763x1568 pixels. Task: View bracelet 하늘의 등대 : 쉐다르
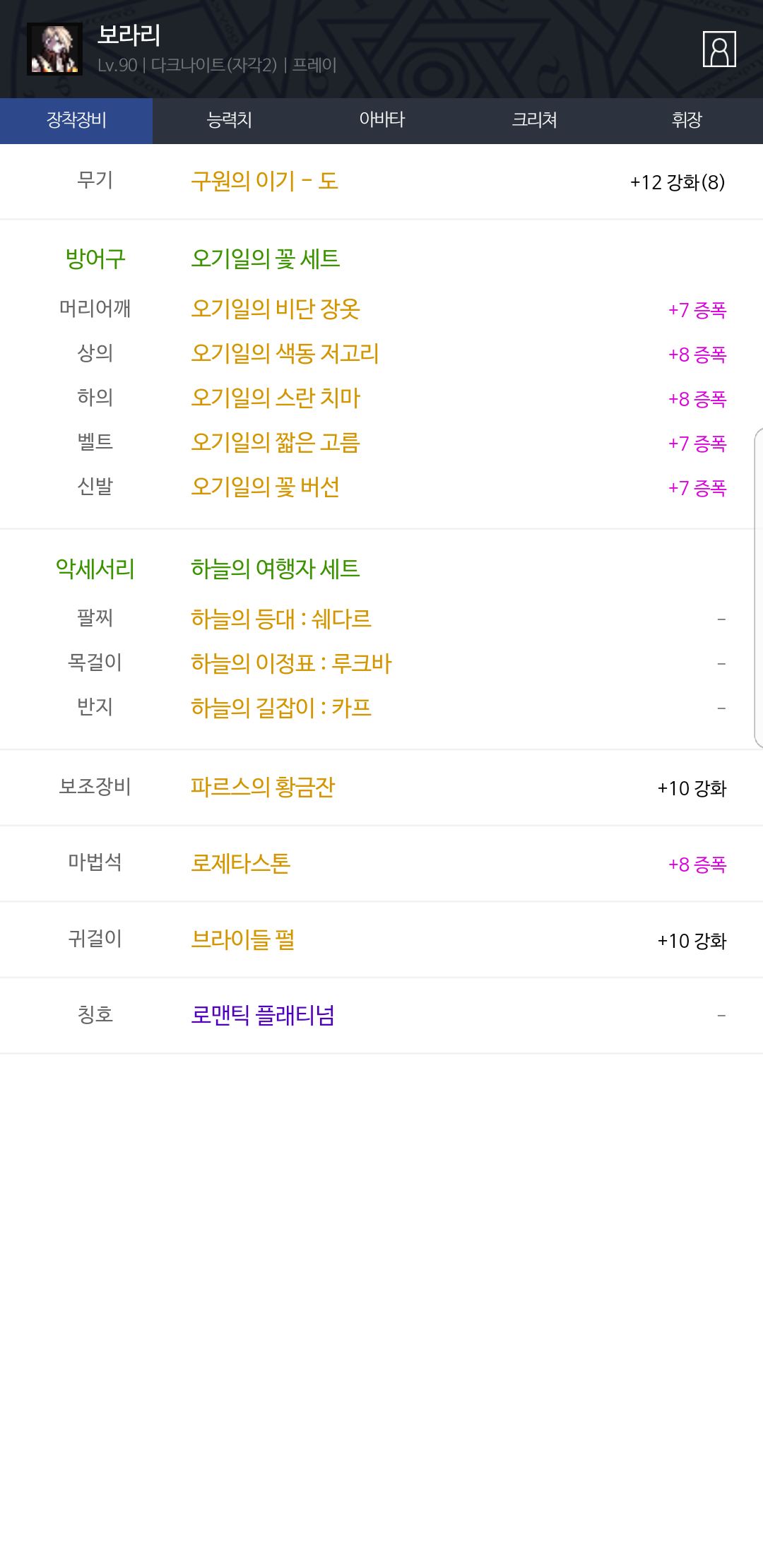pos(280,619)
